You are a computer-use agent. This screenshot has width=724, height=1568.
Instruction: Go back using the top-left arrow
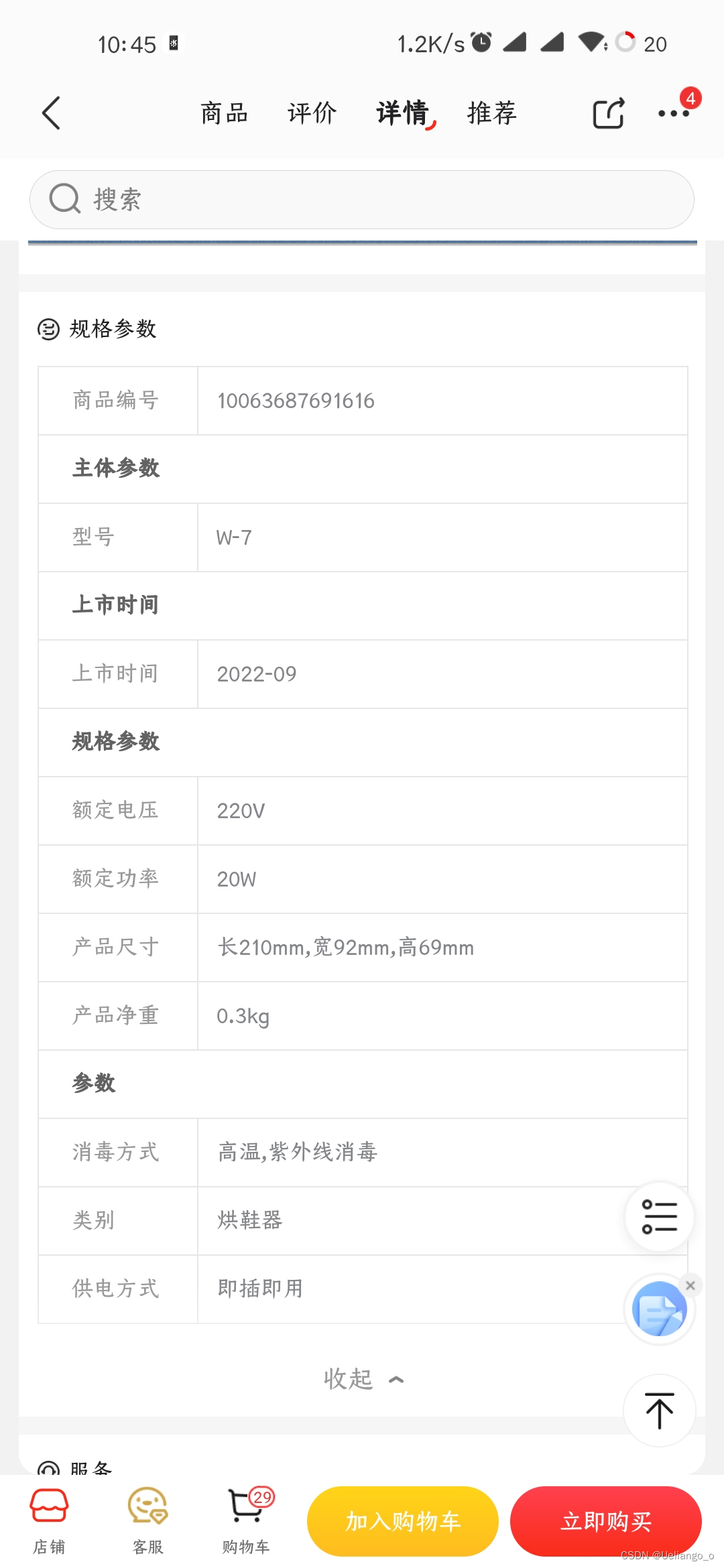pyautogui.click(x=52, y=113)
